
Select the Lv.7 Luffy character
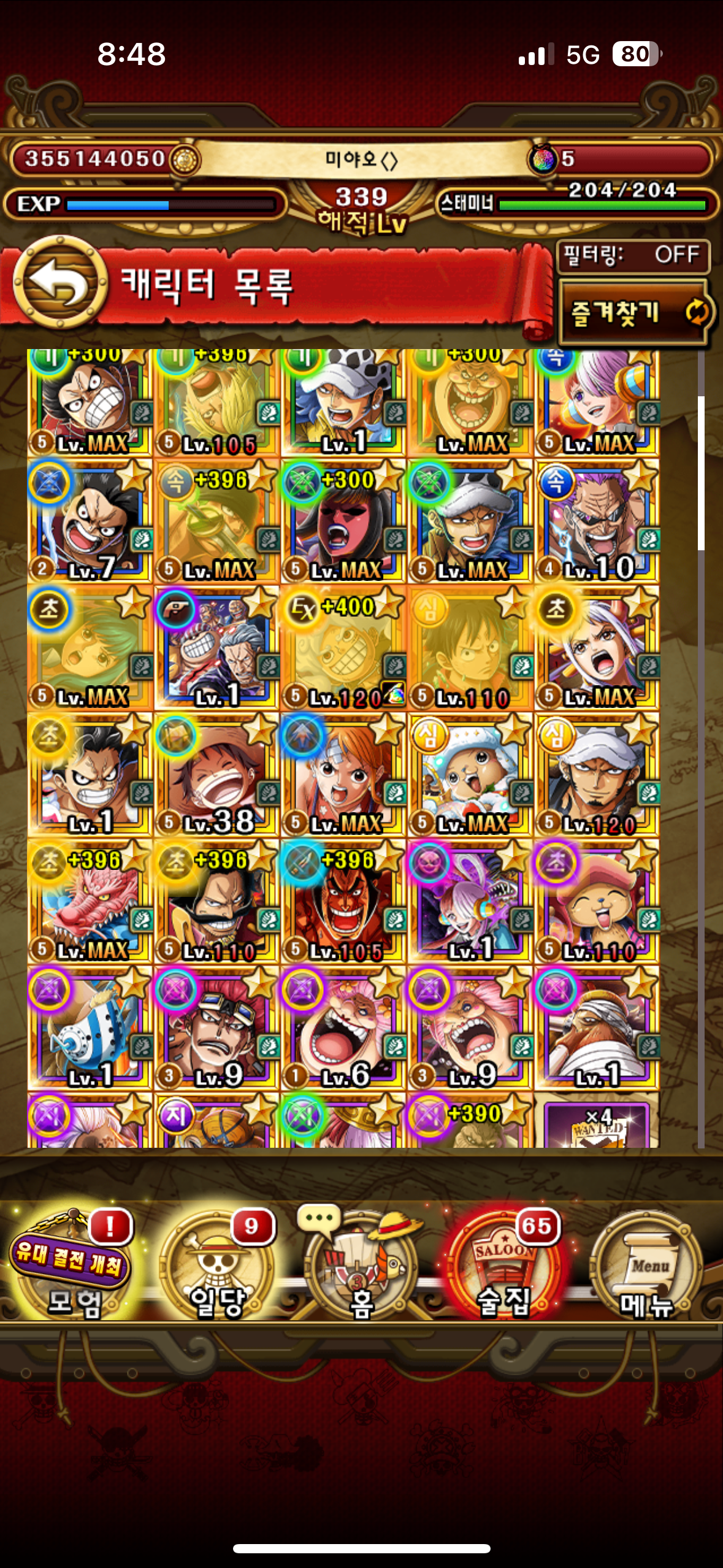90,521
